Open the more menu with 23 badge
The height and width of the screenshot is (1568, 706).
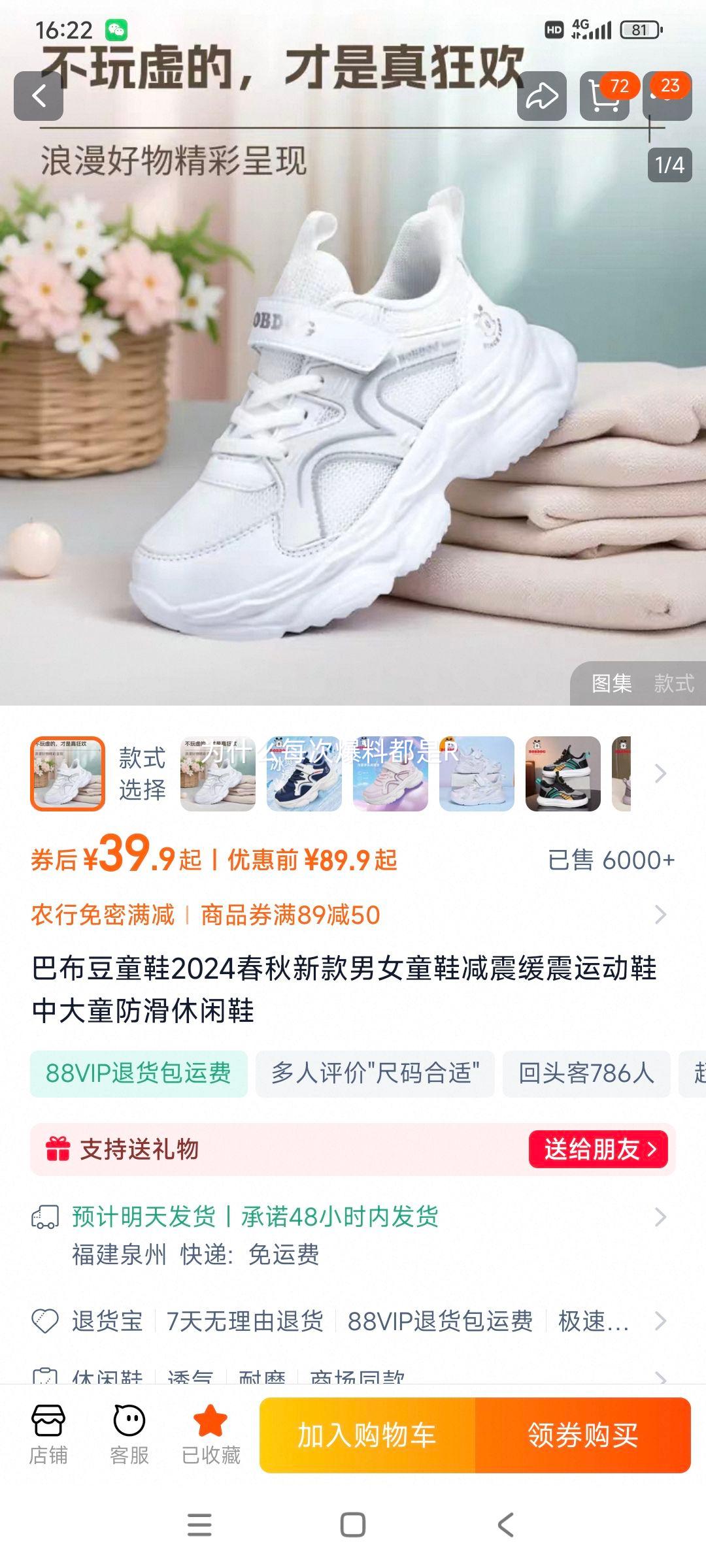[x=667, y=96]
